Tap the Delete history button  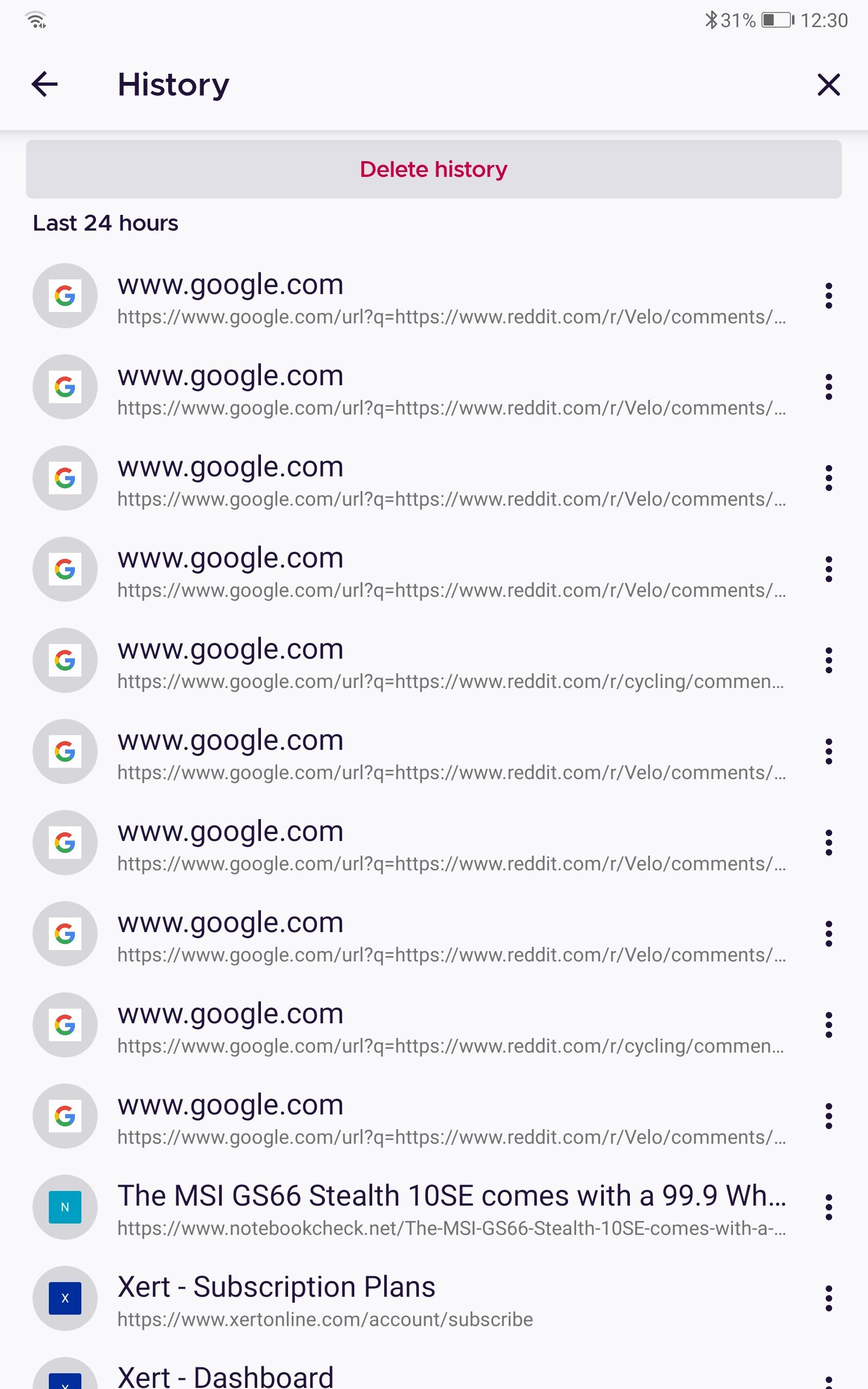tap(433, 169)
